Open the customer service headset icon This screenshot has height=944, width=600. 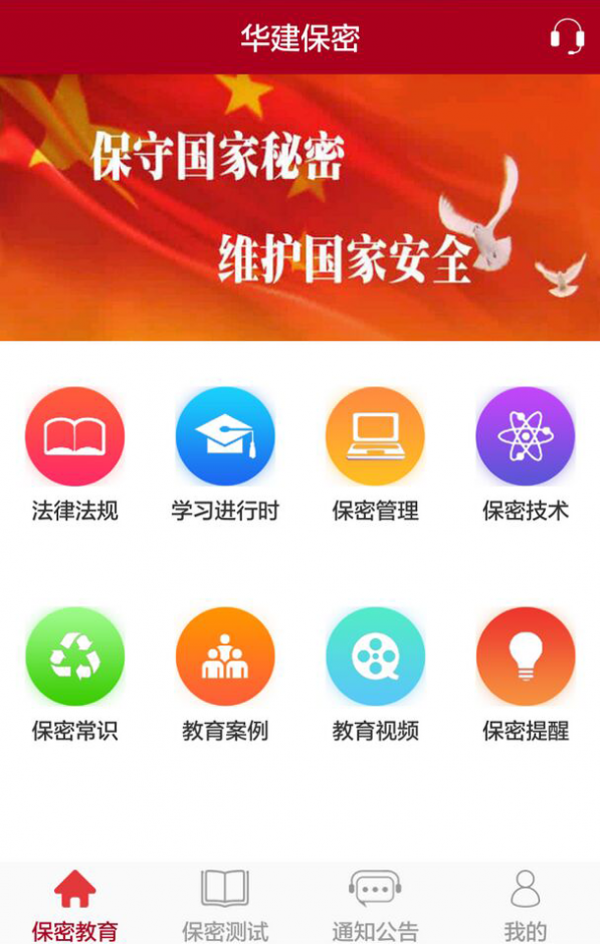567,37
